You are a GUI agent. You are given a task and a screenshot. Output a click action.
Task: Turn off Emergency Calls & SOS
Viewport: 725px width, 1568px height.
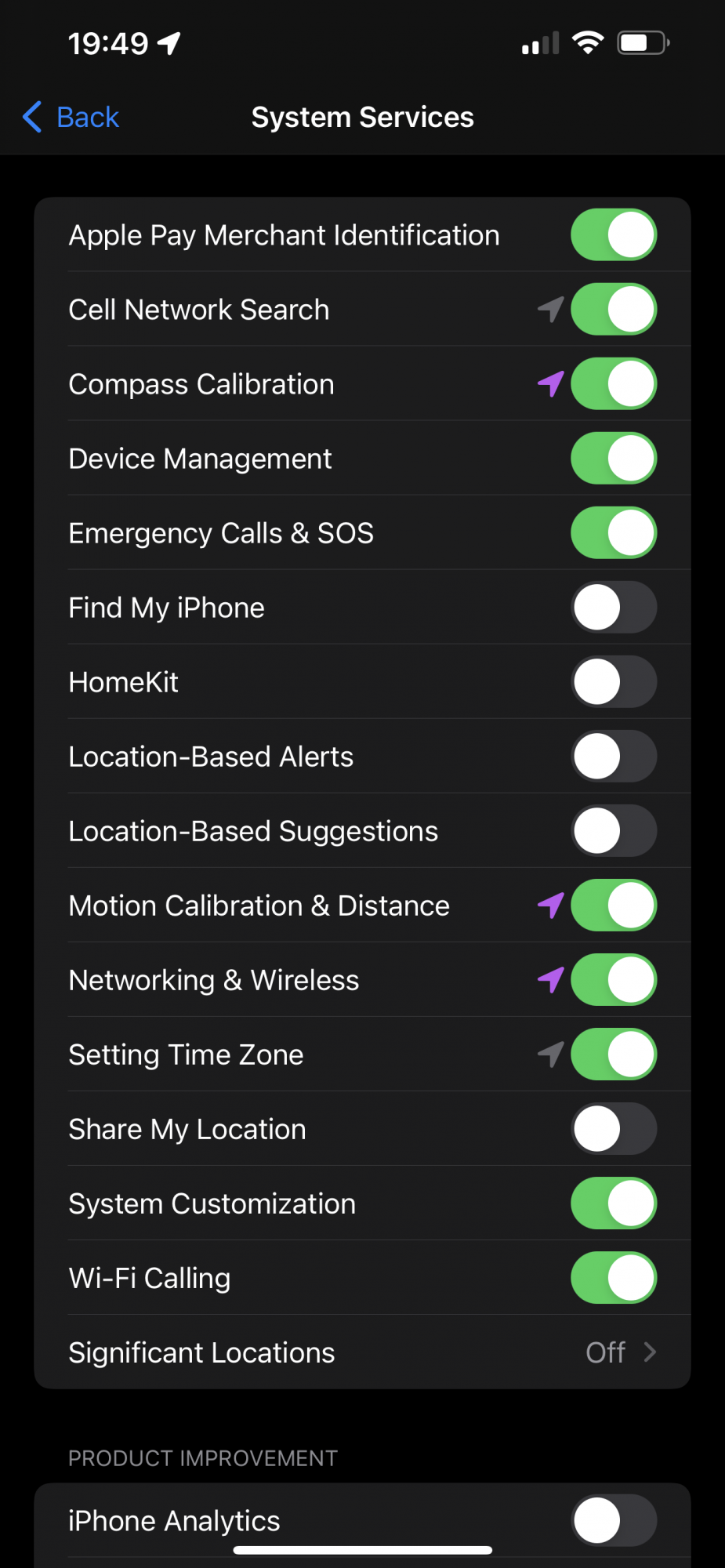point(613,532)
